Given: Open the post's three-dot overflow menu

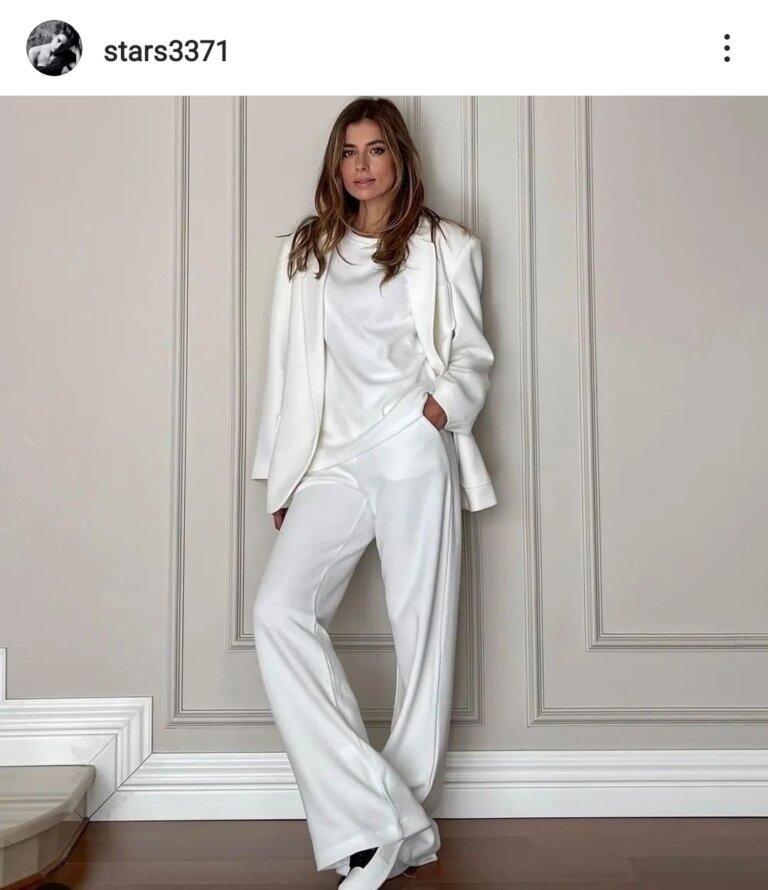Looking at the screenshot, I should 727,48.
